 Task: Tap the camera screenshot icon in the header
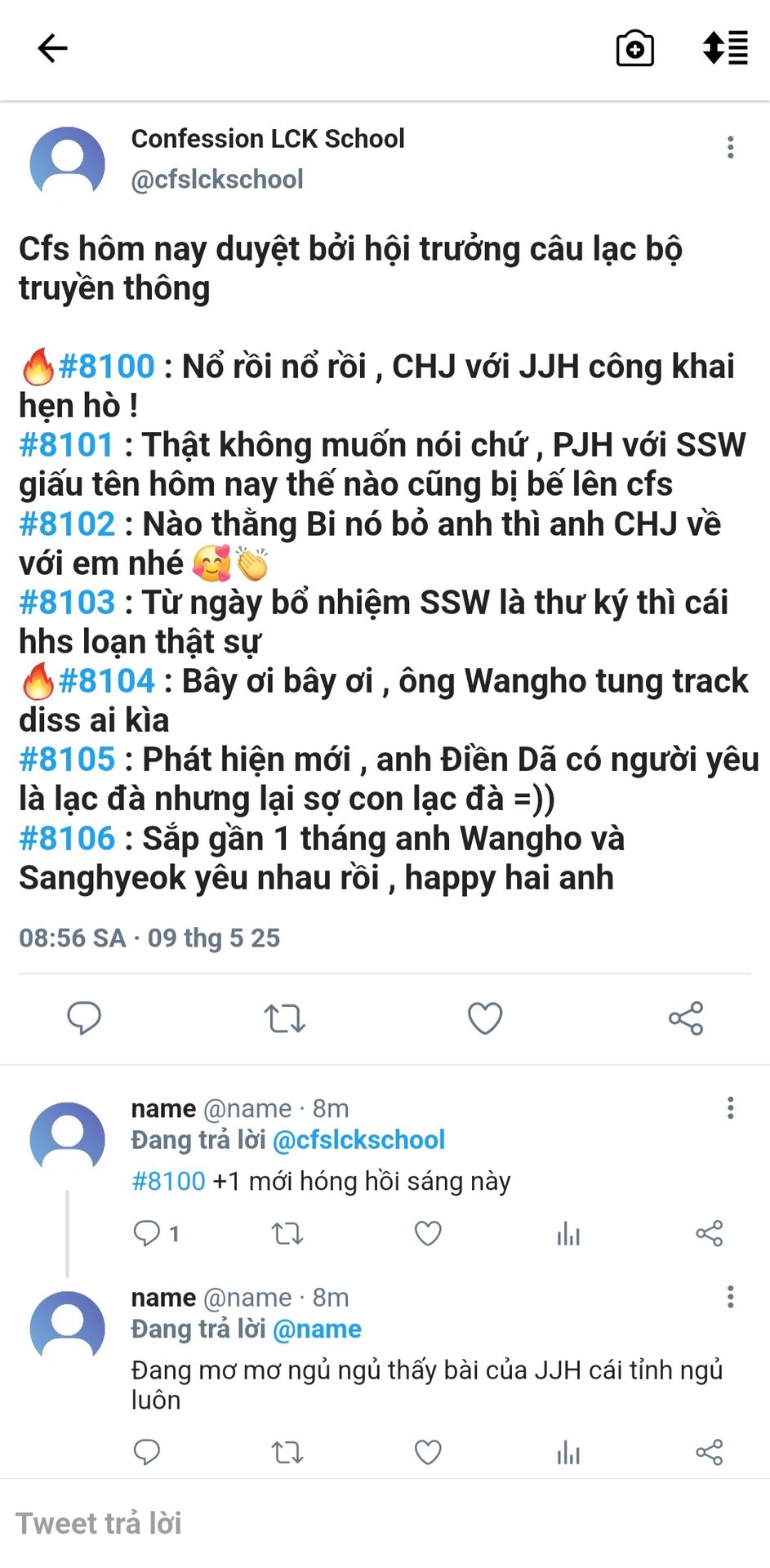pos(634,48)
